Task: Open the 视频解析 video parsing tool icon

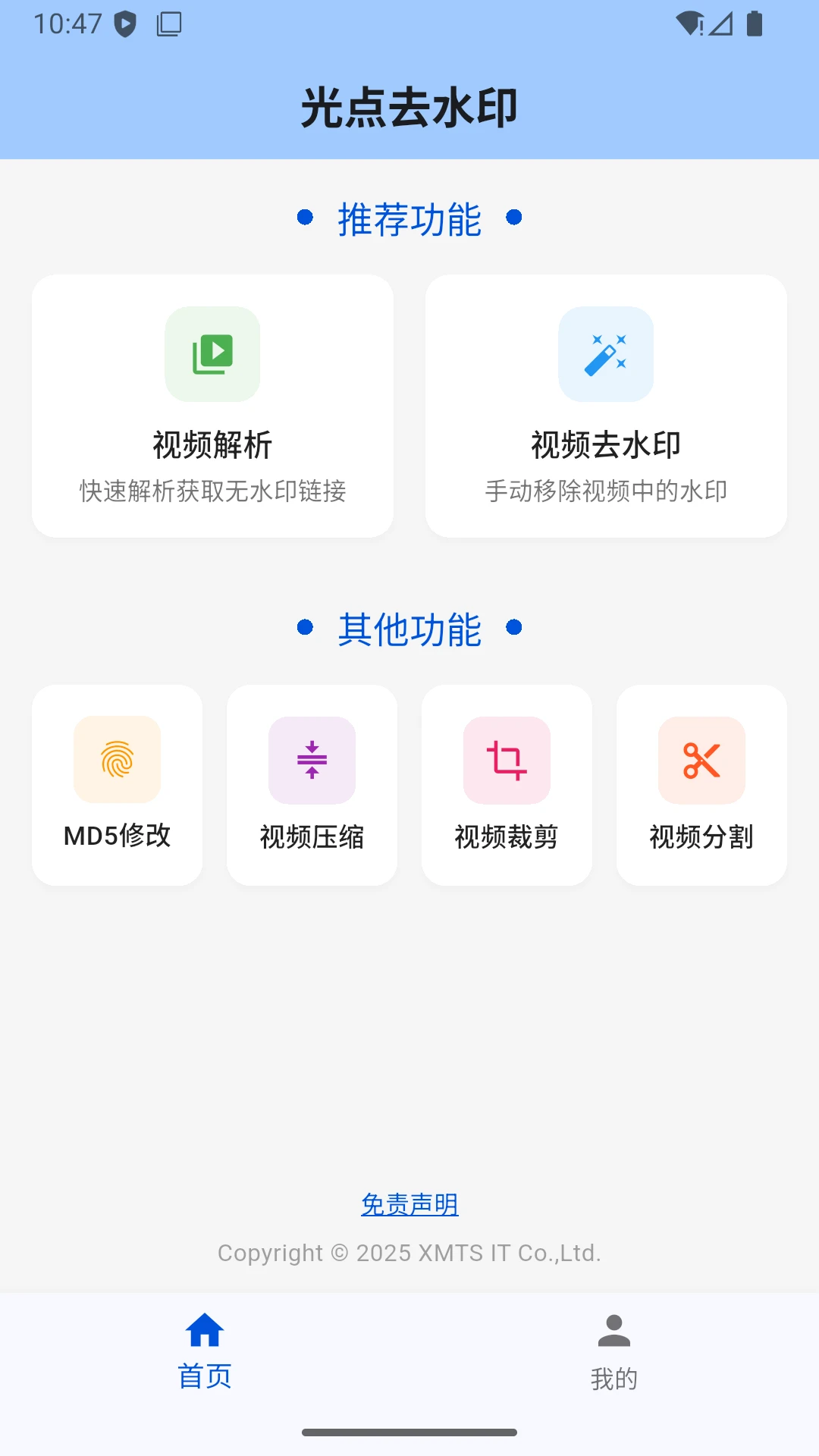Action: [212, 355]
